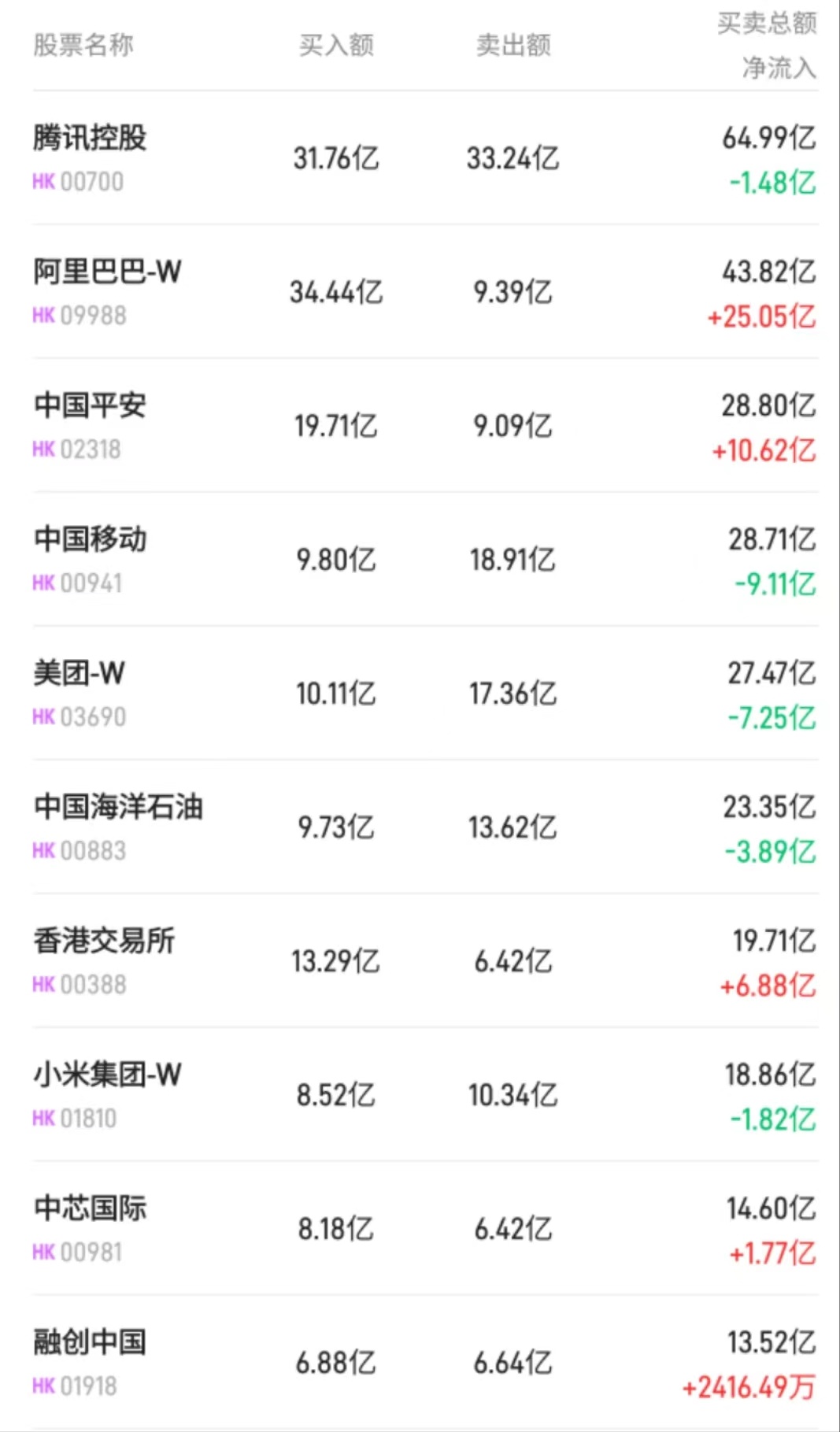Open 中国移动 stock details
The image size is (840, 1432).
click(90, 540)
